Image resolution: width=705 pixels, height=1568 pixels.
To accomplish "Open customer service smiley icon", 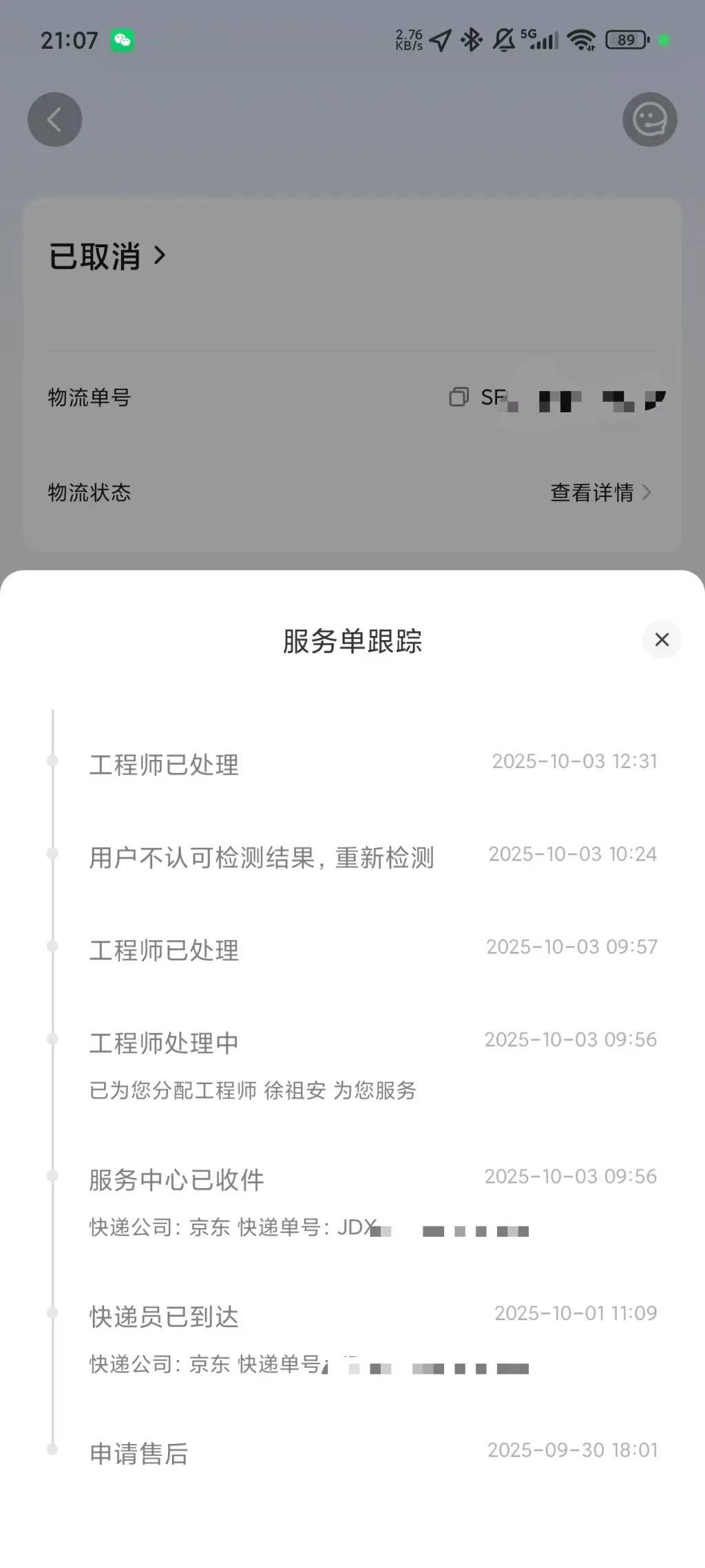I will point(648,119).
